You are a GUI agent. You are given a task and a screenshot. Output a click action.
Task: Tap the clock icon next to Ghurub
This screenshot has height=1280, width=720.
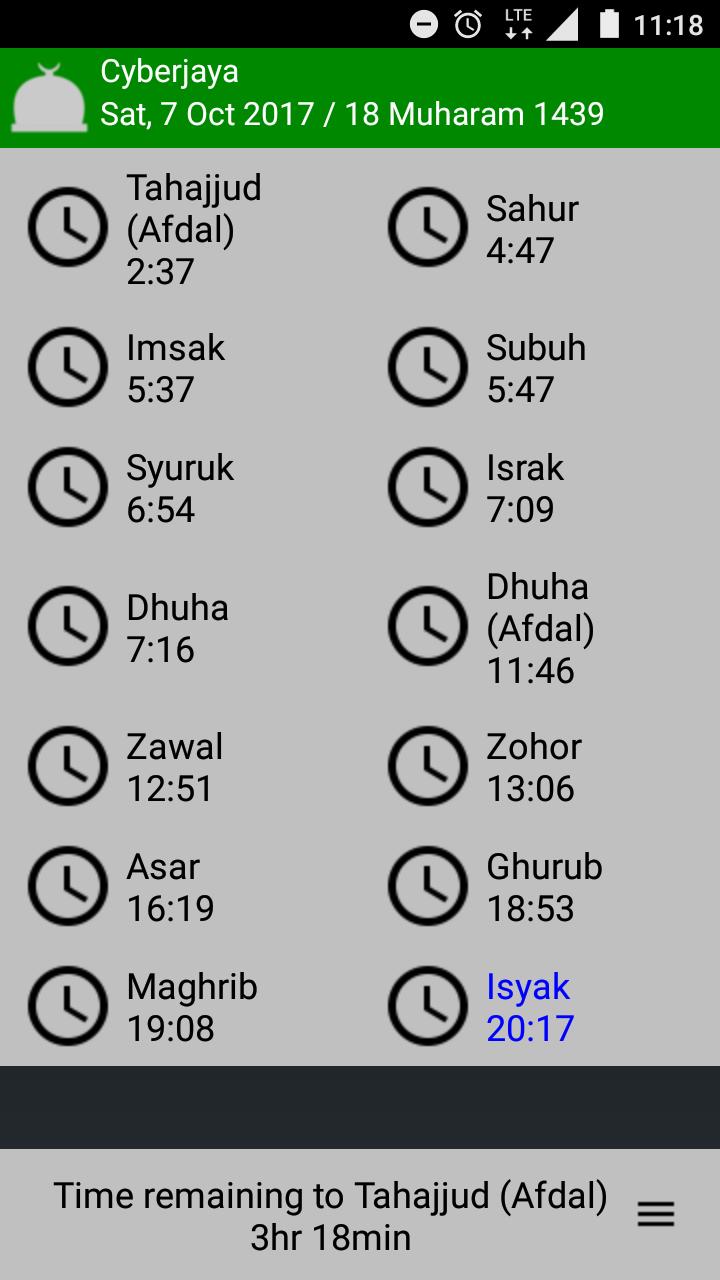pyautogui.click(x=428, y=887)
